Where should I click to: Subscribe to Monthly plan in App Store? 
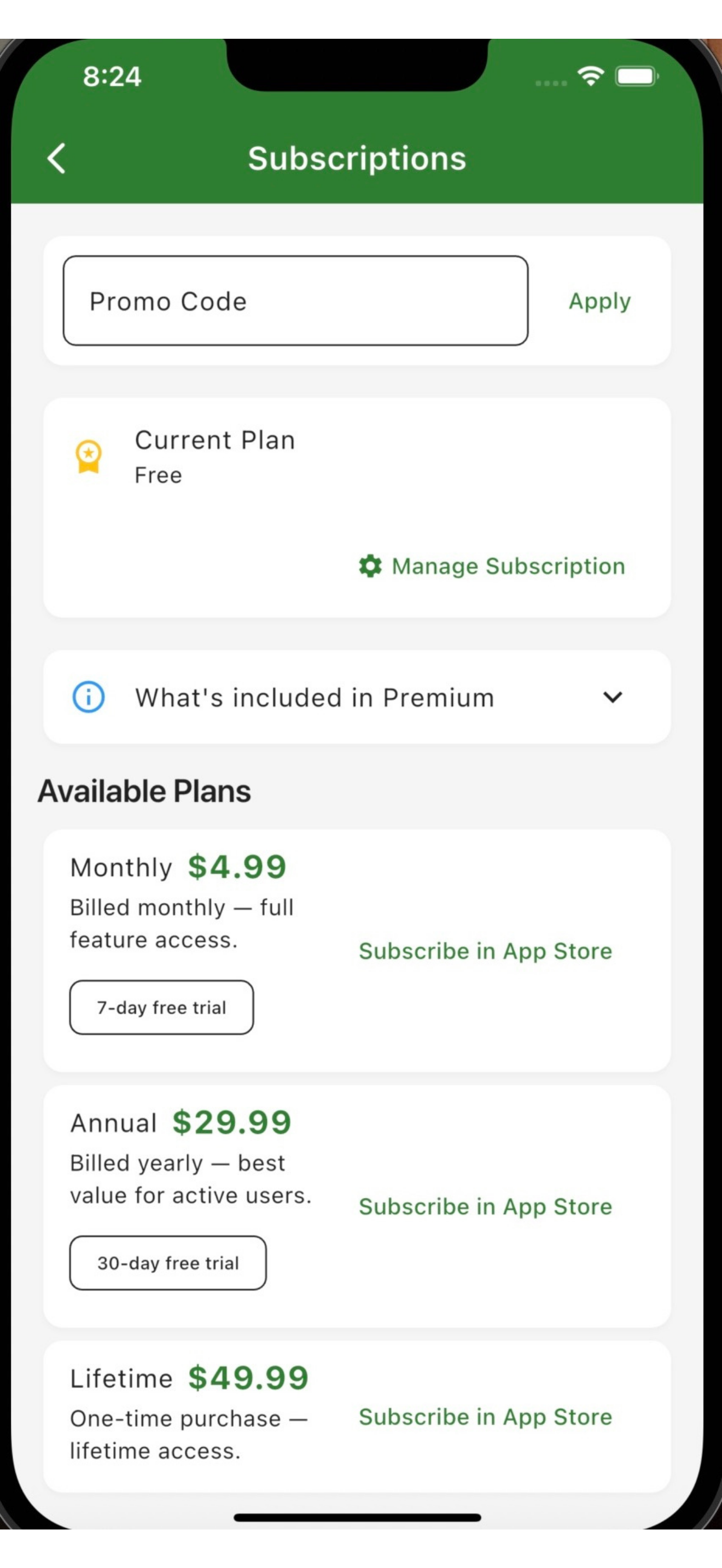(x=485, y=951)
